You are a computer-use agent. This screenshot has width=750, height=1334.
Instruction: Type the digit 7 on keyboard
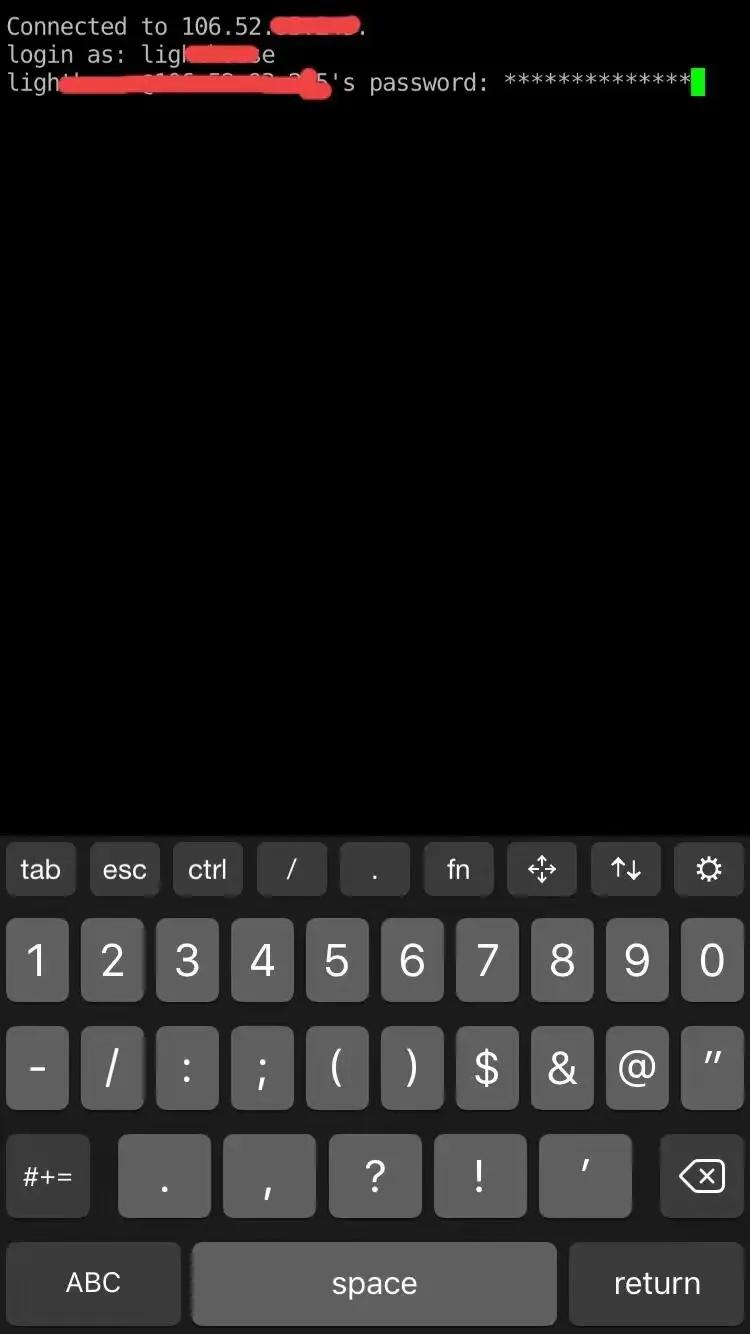point(487,961)
